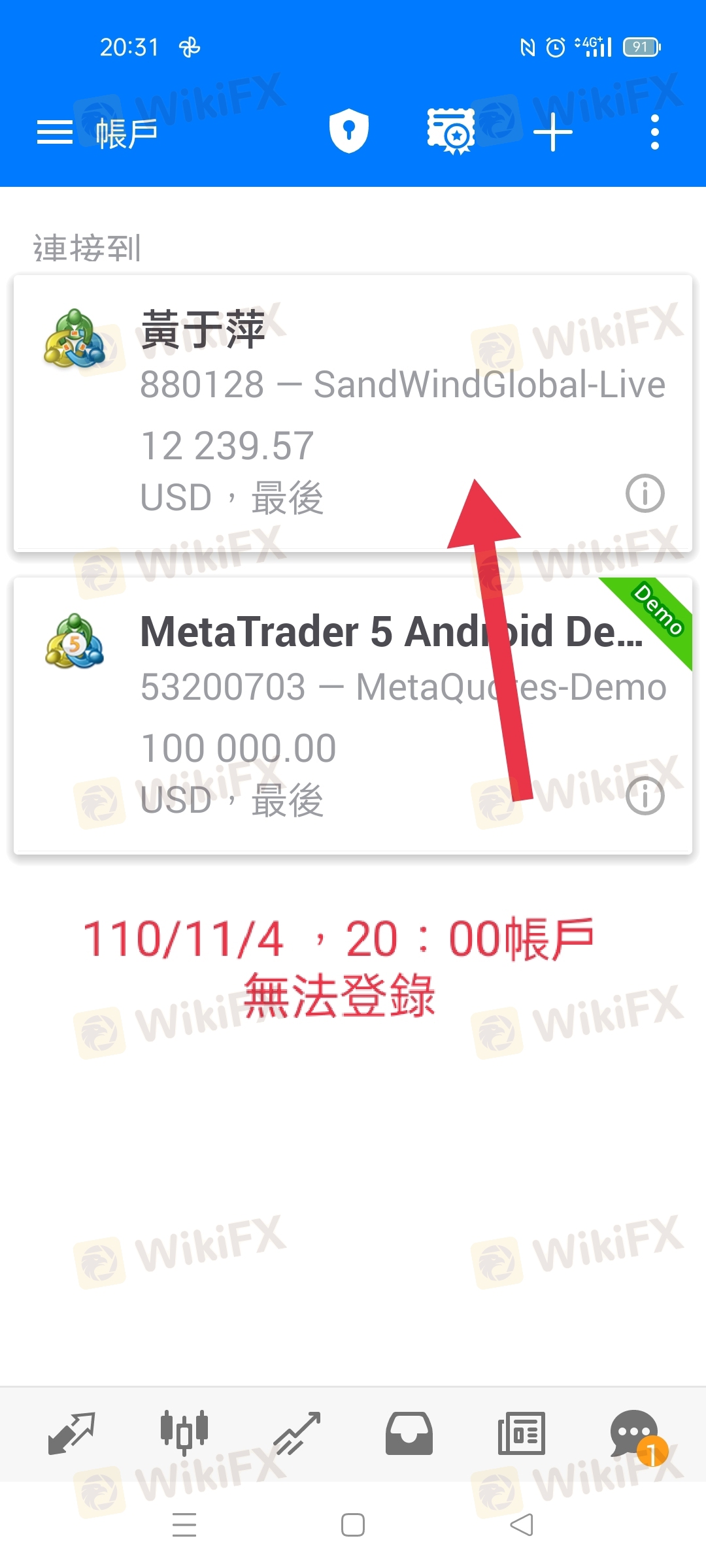
Task: View info for account 880128
Action: (x=645, y=493)
